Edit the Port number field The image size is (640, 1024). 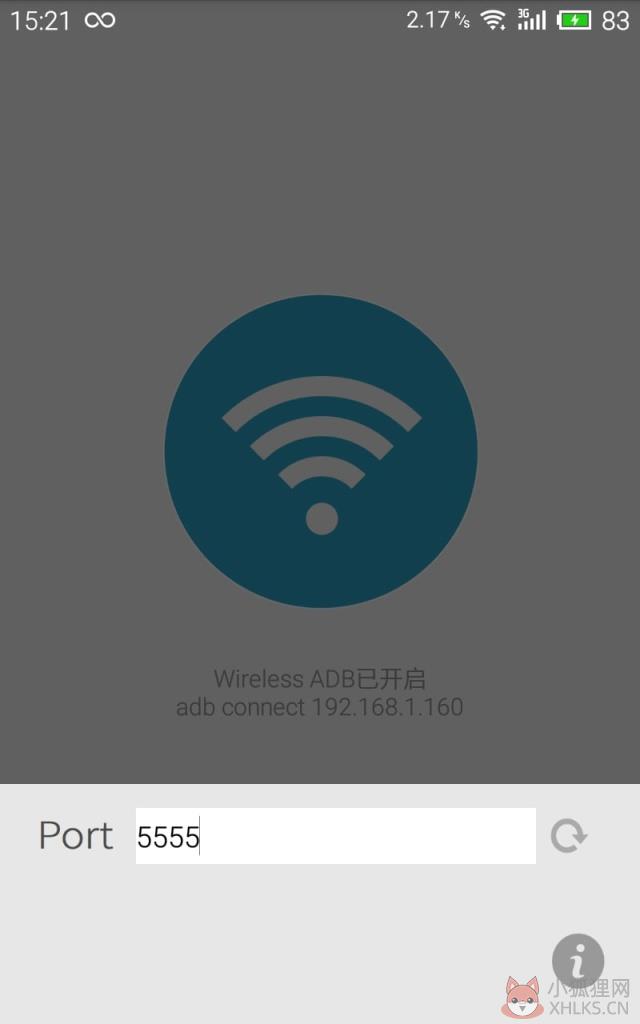[336, 836]
